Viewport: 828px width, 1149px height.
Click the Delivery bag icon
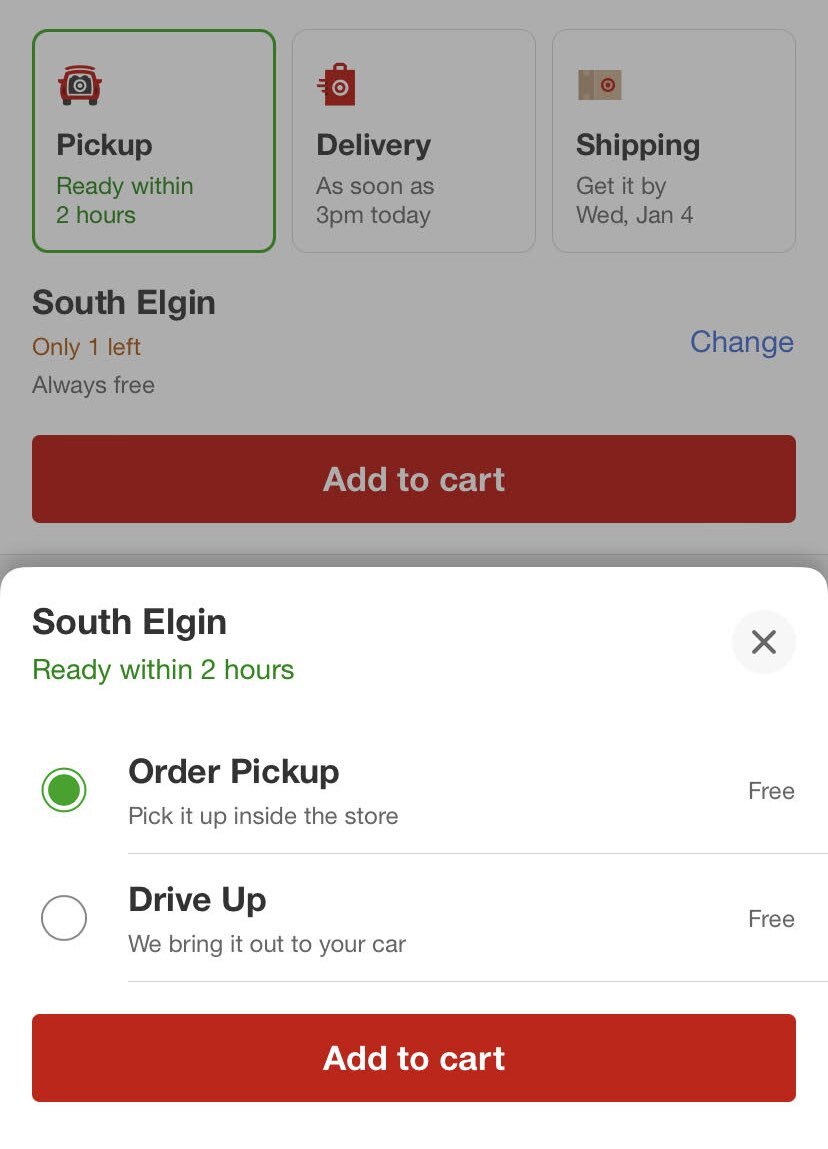(337, 84)
